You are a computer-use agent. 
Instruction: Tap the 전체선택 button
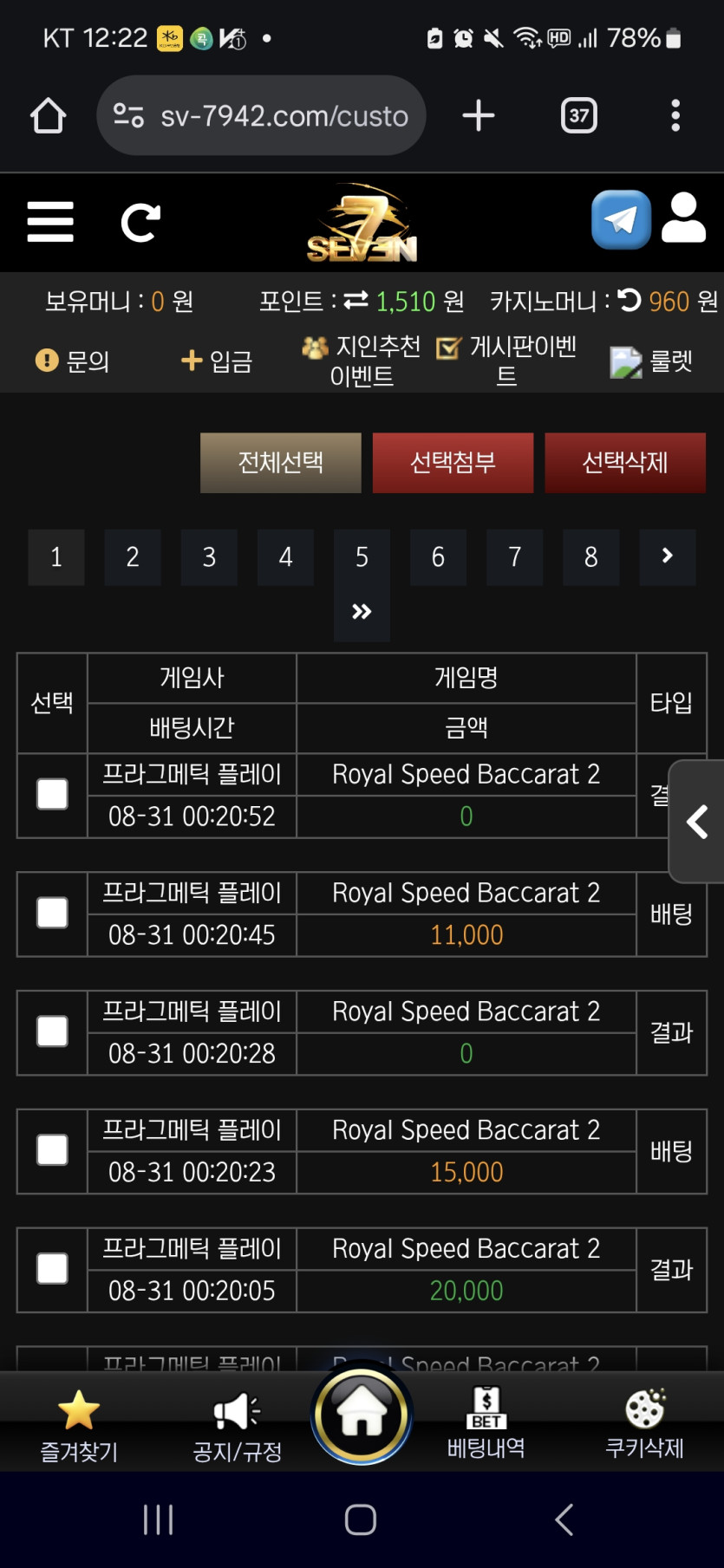coord(281,463)
